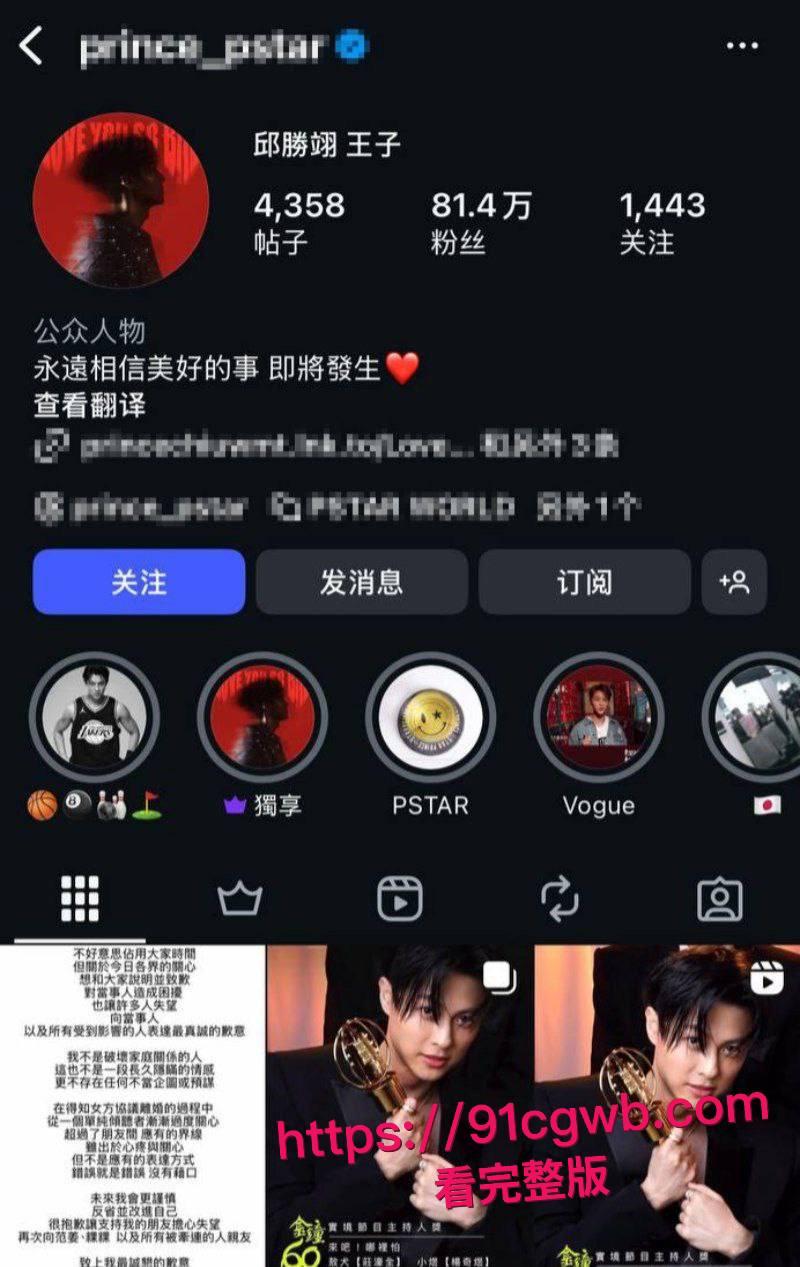Tap 发消息 to message the user
Screen dimensions: 800x1267
click(360, 582)
